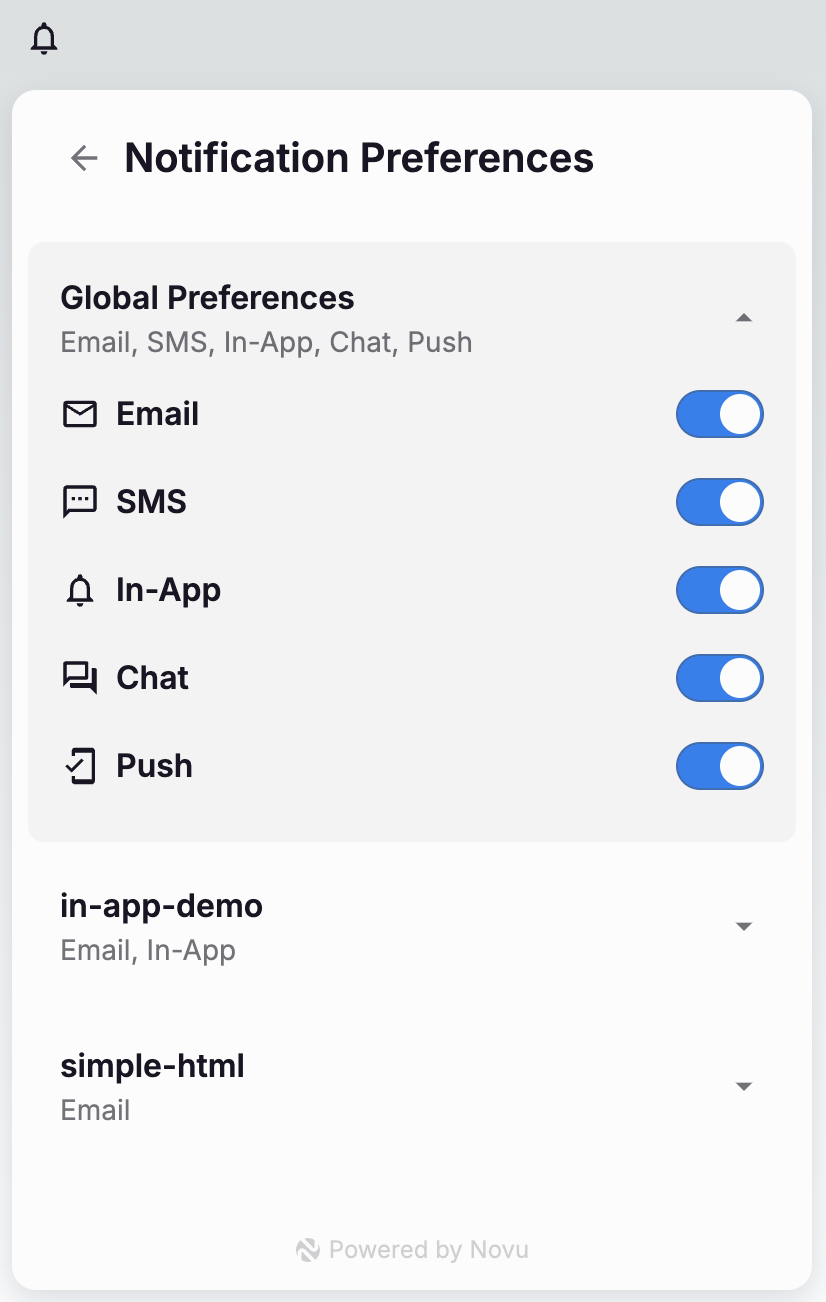Expand the in-app-demo preferences

[x=744, y=926]
